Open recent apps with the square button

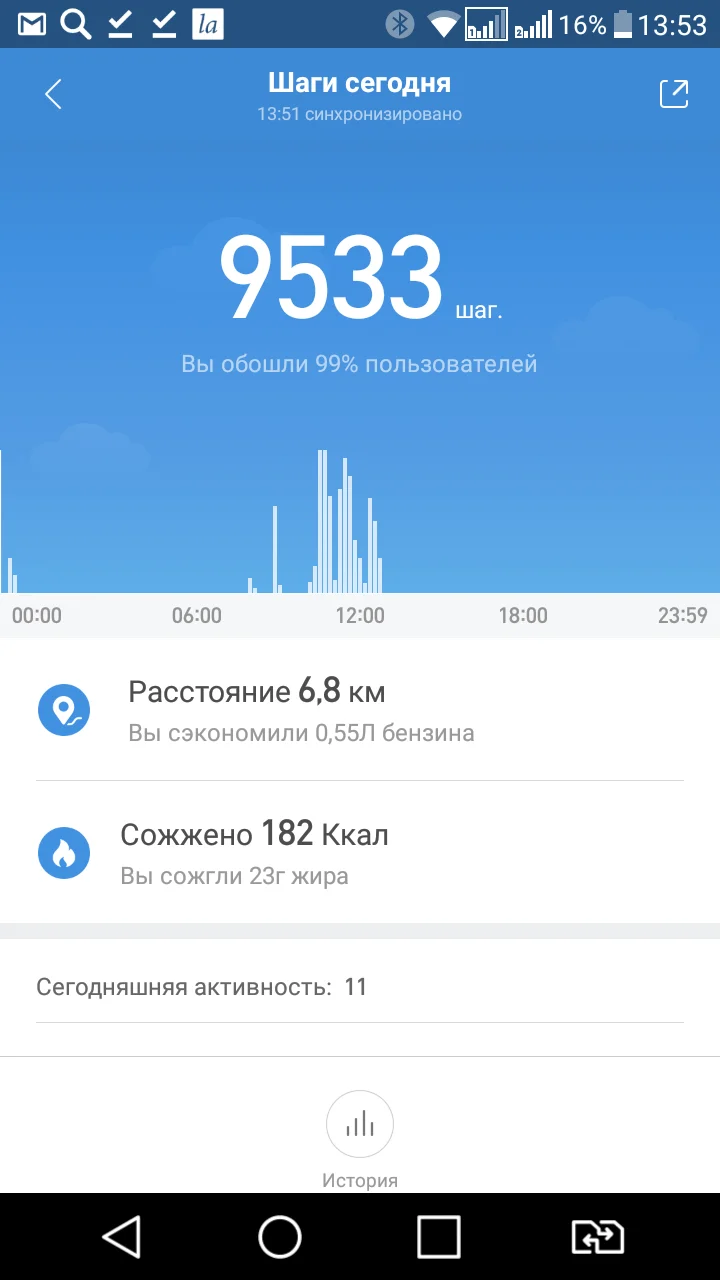[440, 1235]
